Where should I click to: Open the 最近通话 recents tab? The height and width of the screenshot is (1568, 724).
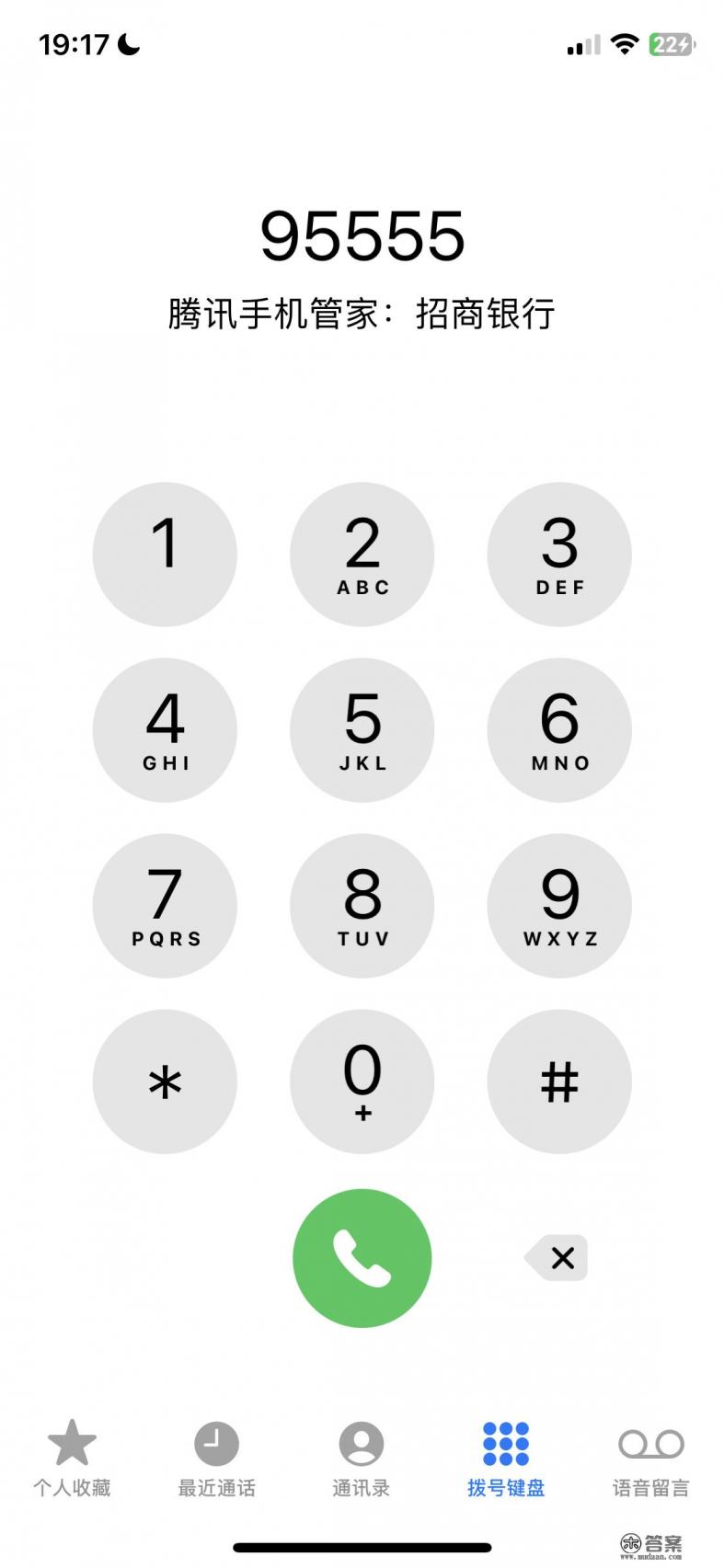[x=216, y=1458]
